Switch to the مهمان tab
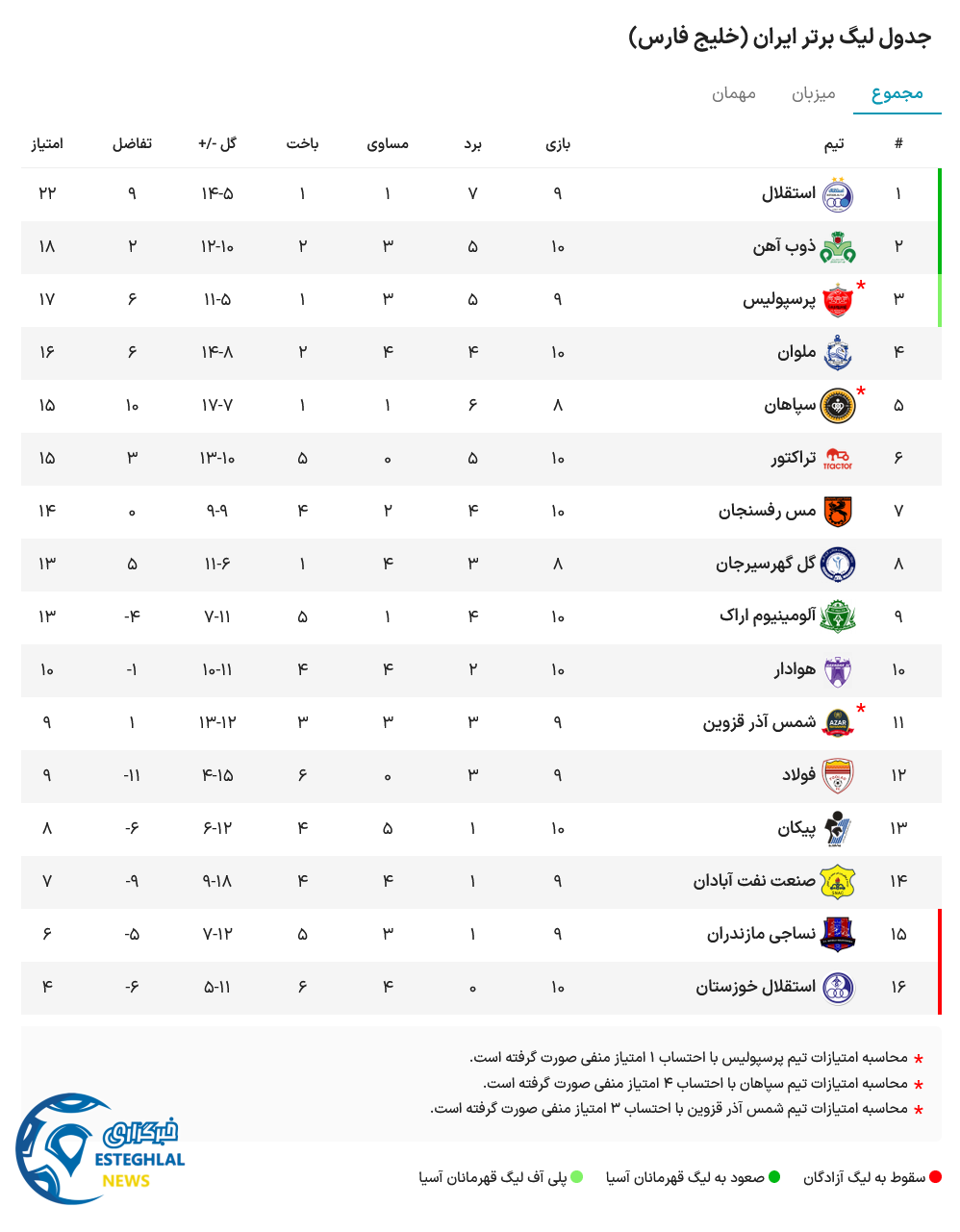The height and width of the screenshot is (1232, 960). click(x=734, y=94)
